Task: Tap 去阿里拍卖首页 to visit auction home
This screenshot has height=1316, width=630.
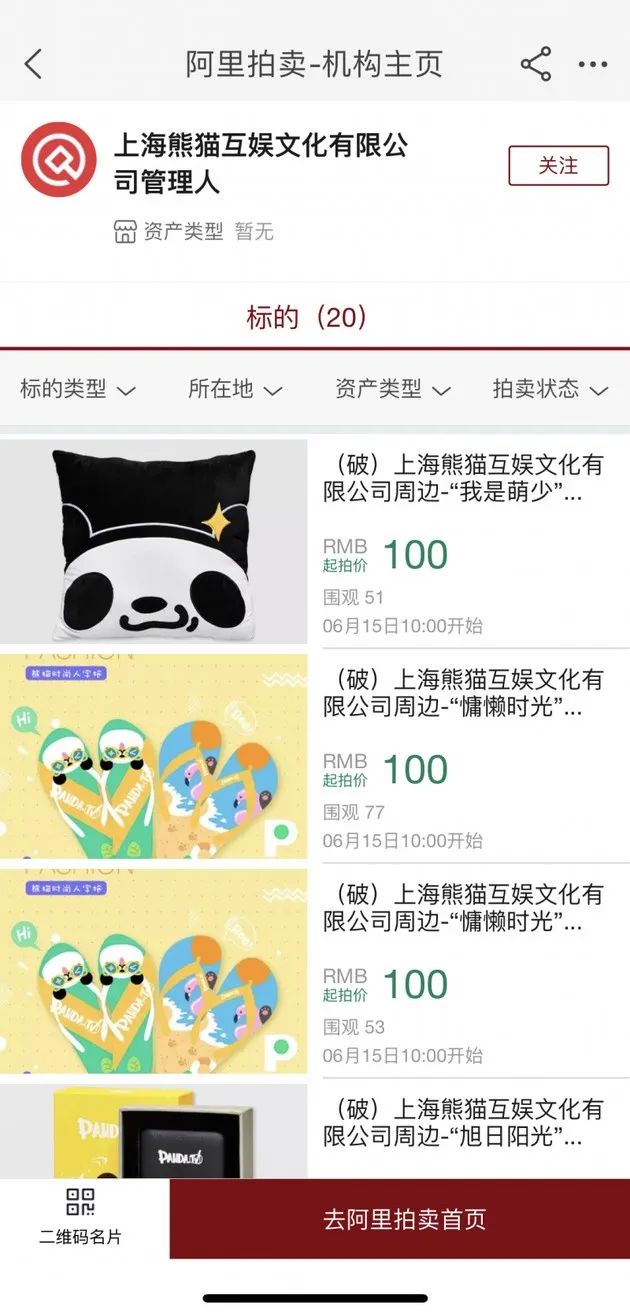Action: [404, 1219]
